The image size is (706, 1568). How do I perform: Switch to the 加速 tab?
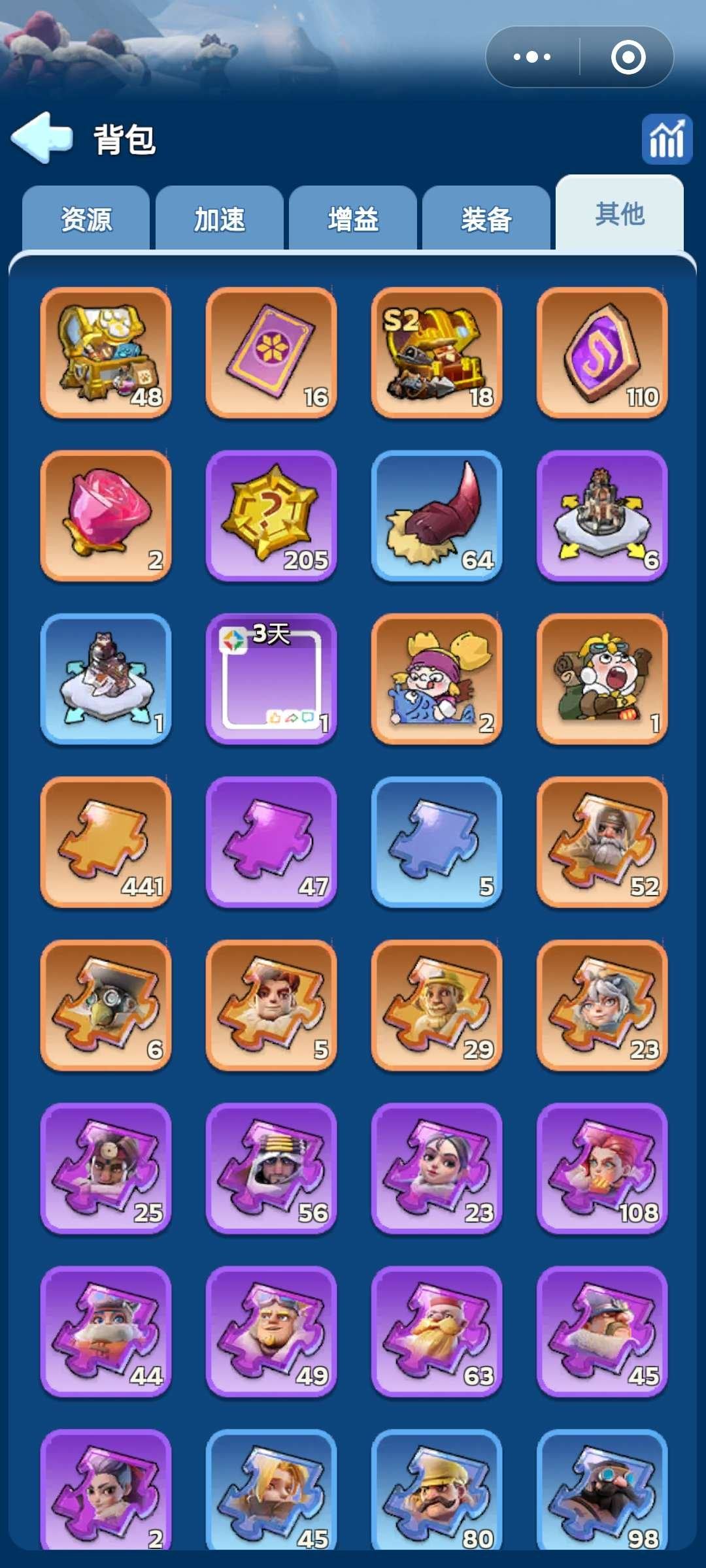click(x=220, y=219)
